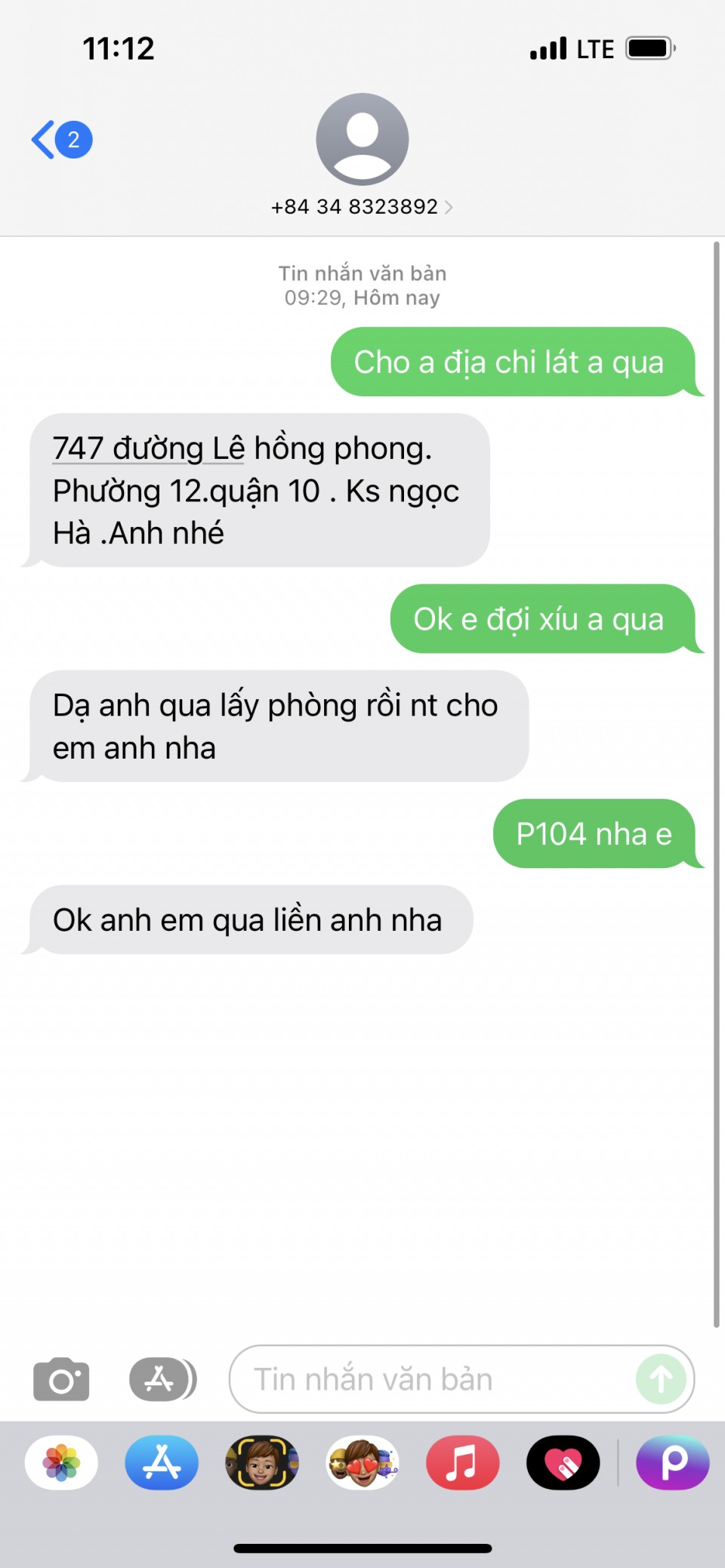Open the Digital Touch heart app
The height and width of the screenshot is (1568, 725).
coord(563,1462)
